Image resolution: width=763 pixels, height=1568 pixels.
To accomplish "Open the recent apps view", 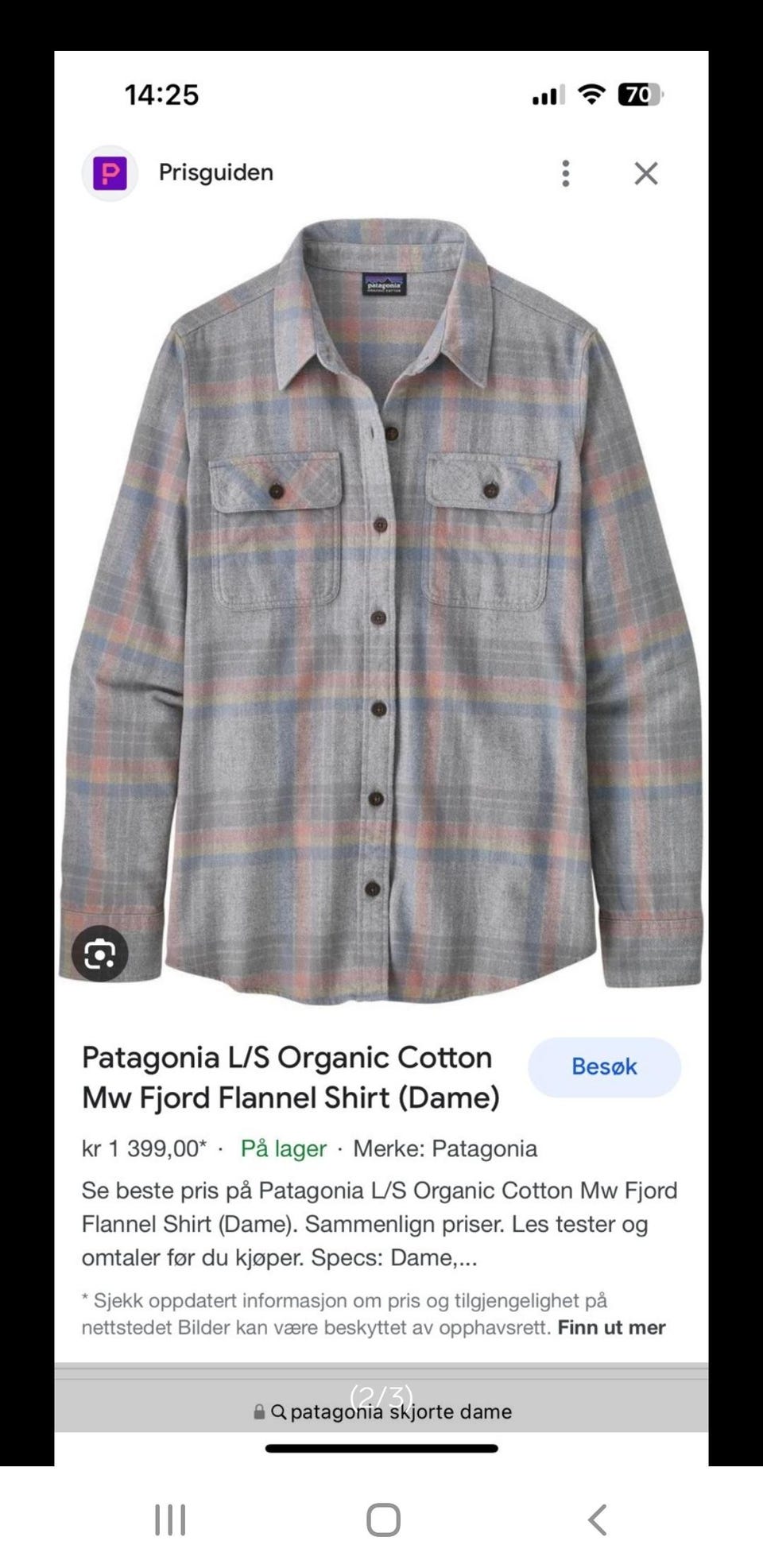I will coord(170,1520).
